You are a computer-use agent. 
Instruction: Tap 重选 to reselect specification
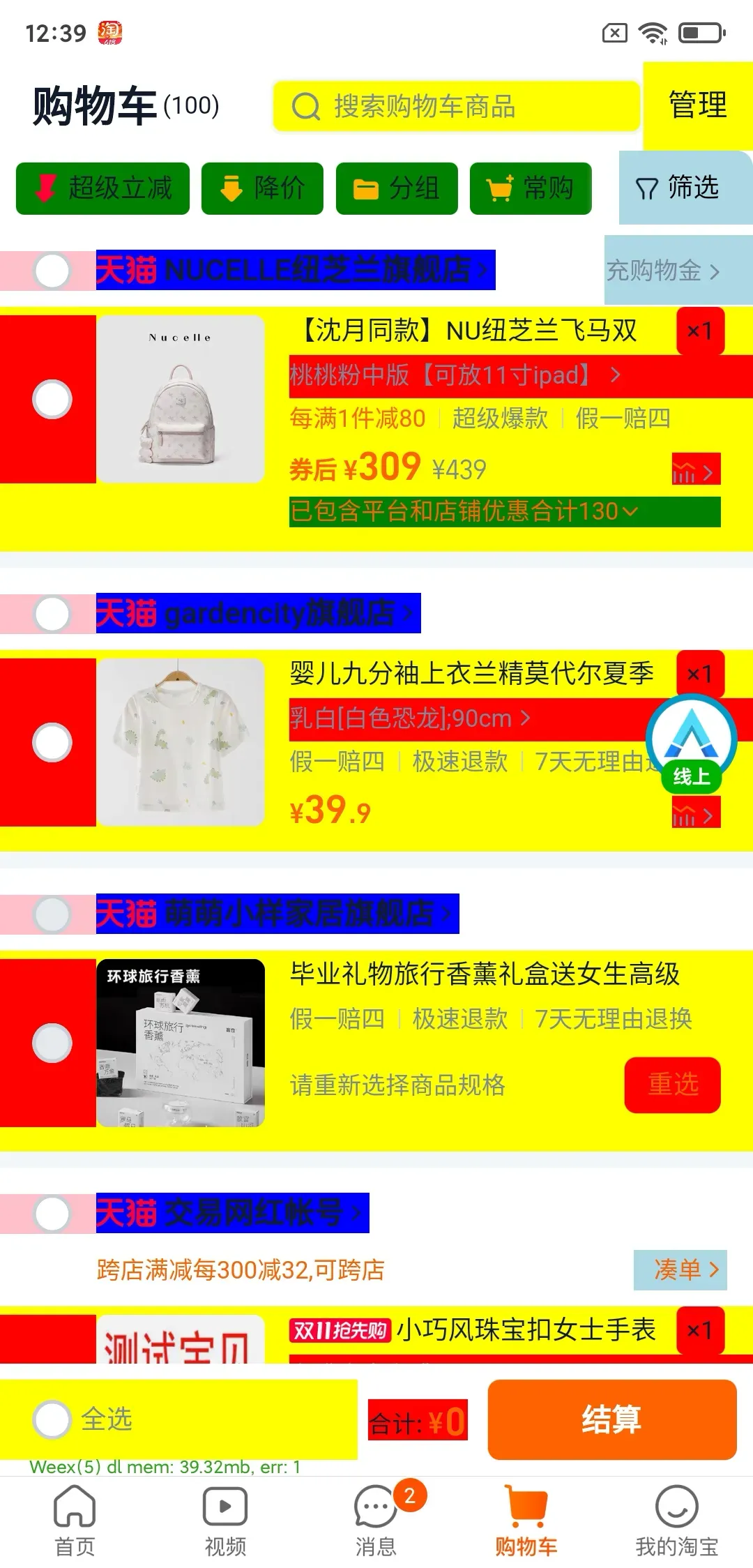tap(672, 1085)
